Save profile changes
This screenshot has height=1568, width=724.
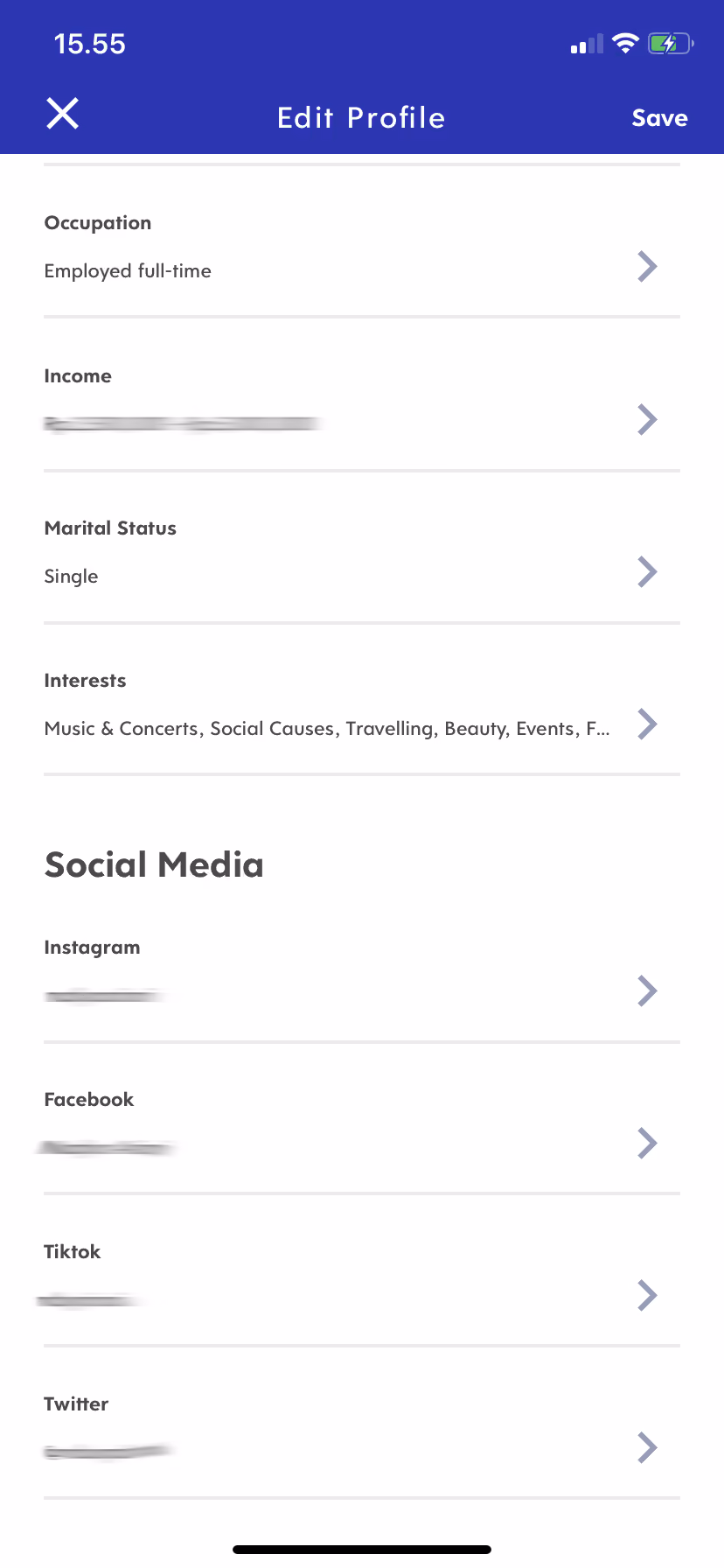(x=659, y=118)
